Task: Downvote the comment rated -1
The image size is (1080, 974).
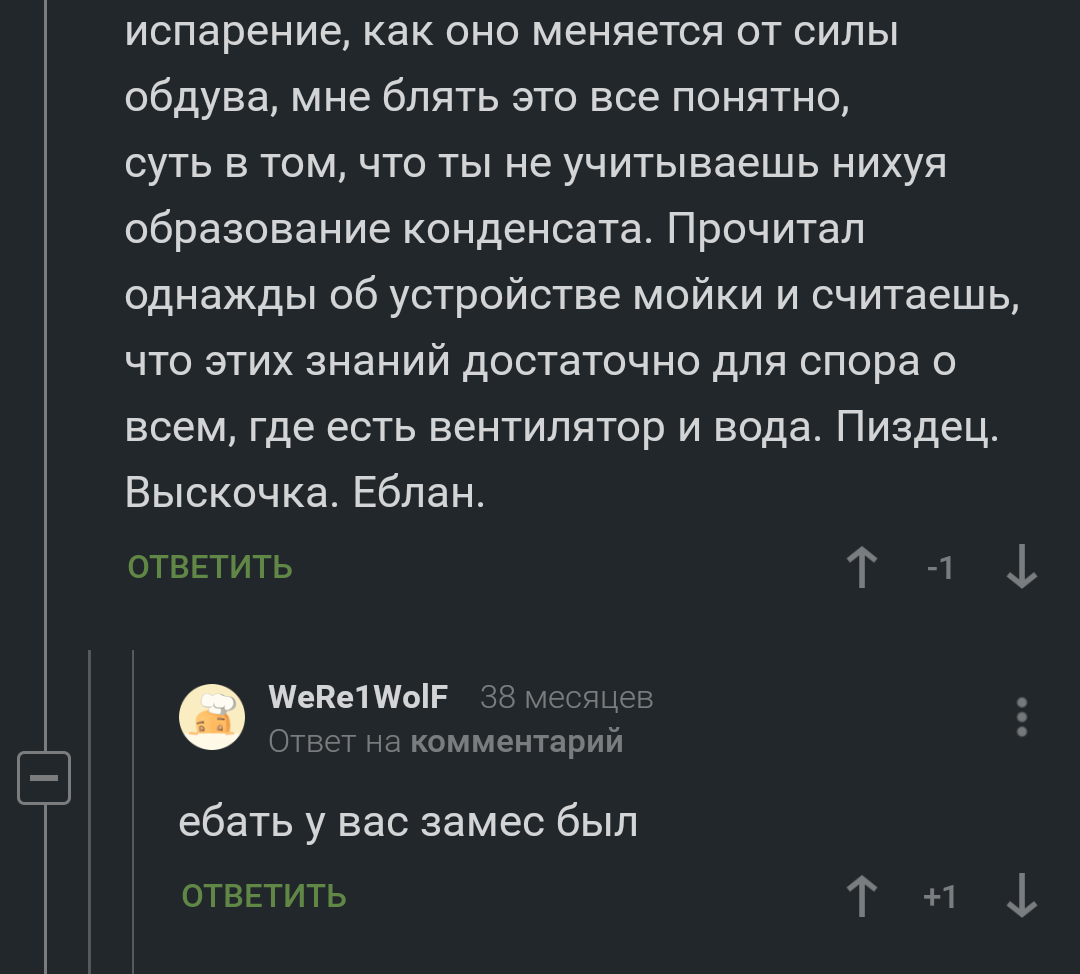Action: tap(1021, 567)
